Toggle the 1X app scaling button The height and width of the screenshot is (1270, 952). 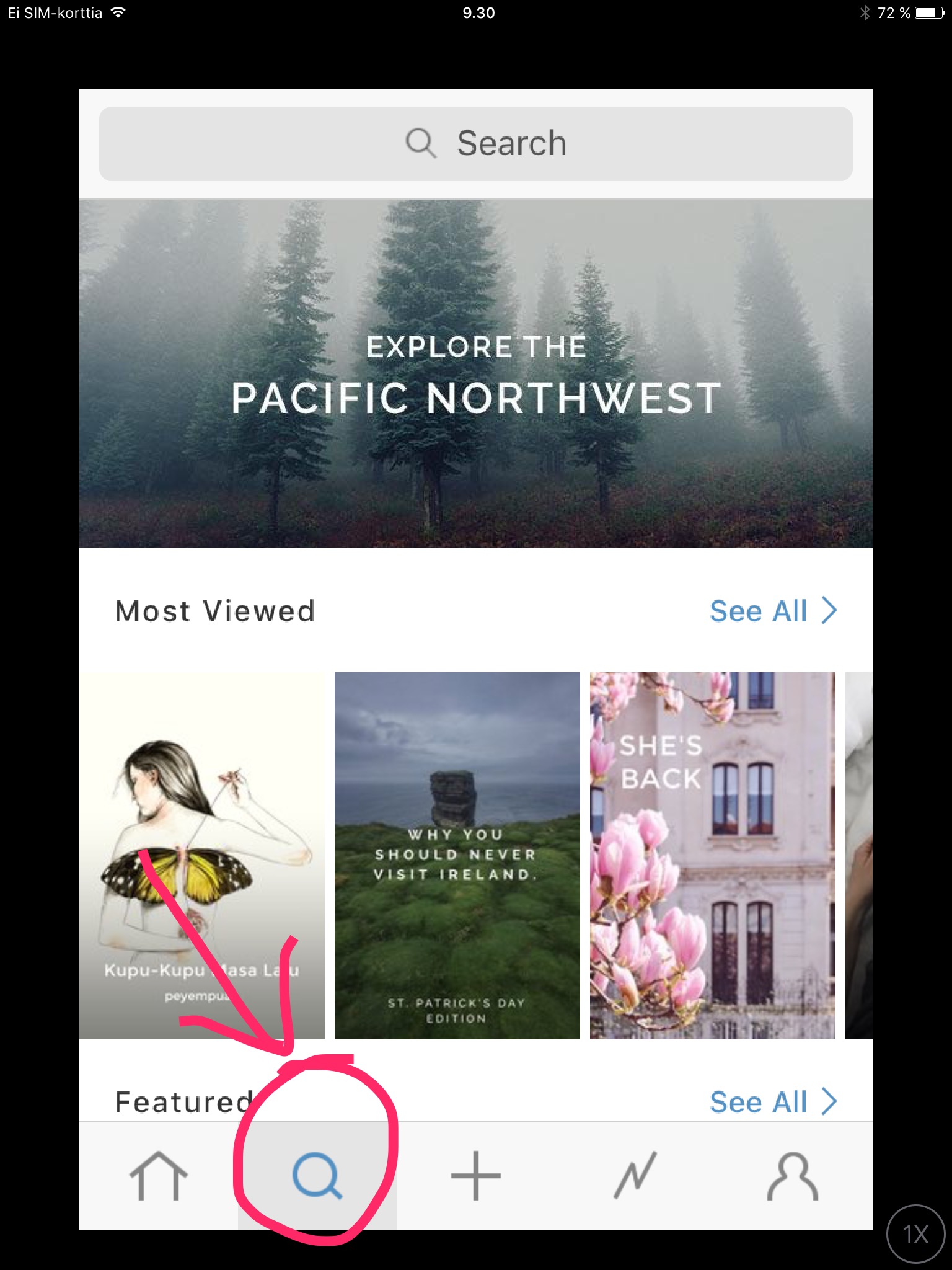915,1233
